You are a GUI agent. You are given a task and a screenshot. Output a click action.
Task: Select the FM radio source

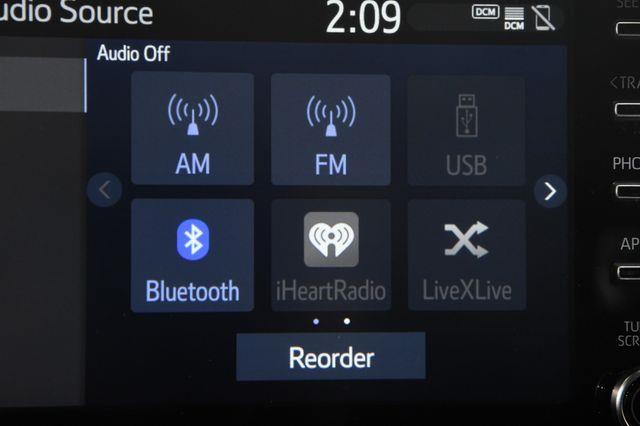(x=330, y=128)
